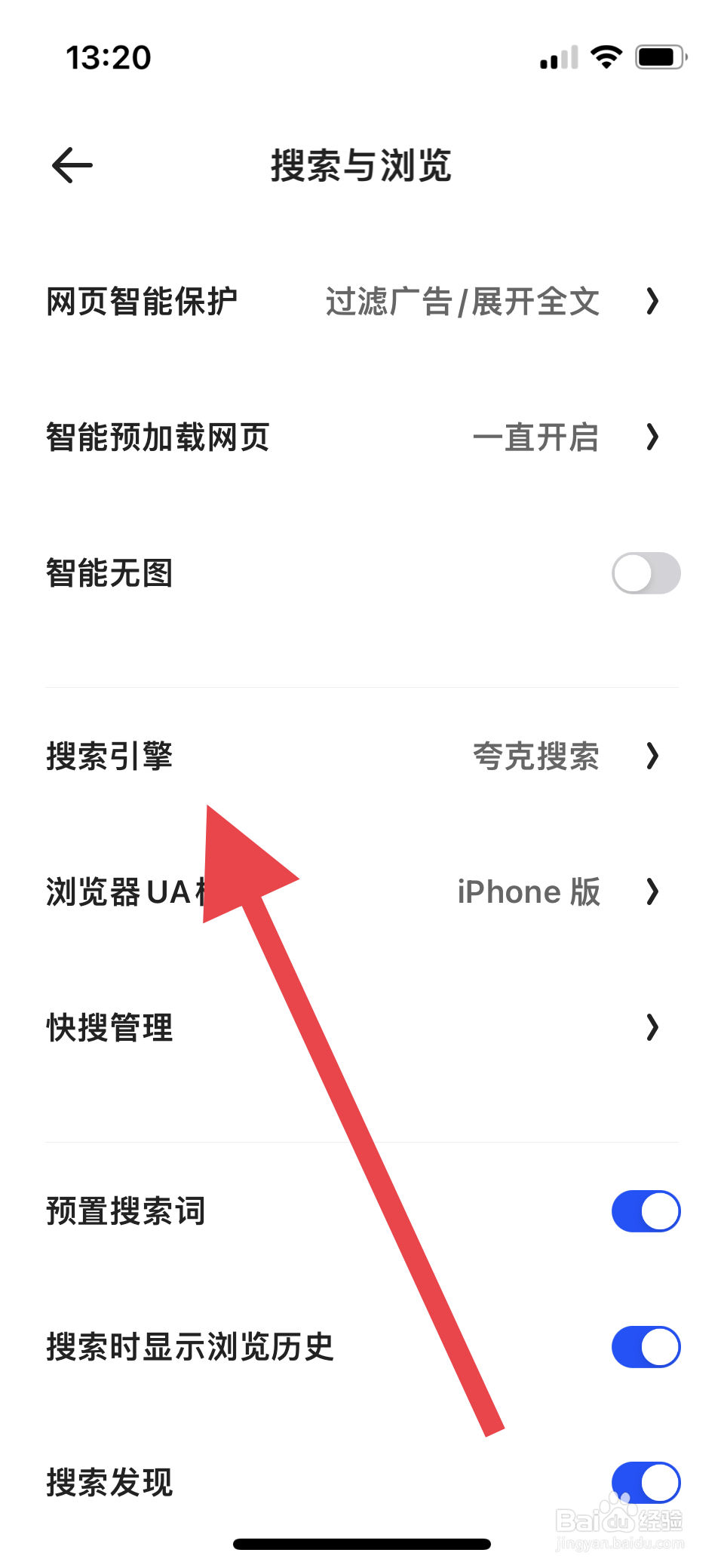The image size is (724, 1568).
Task: Click the clock showing 13:20
Action: (108, 56)
